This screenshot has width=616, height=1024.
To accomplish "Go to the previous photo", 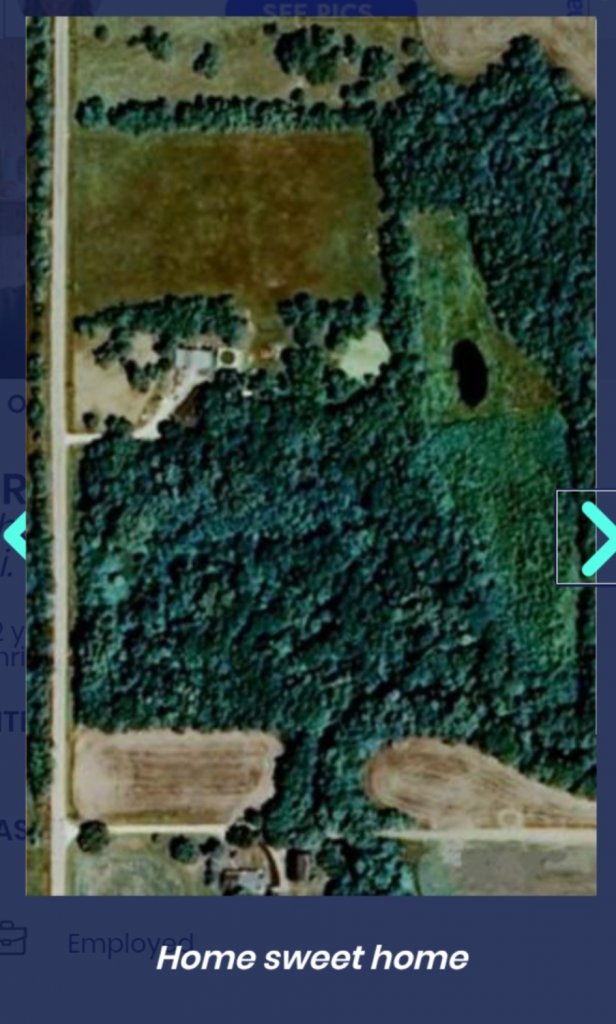I will pyautogui.click(x=14, y=536).
